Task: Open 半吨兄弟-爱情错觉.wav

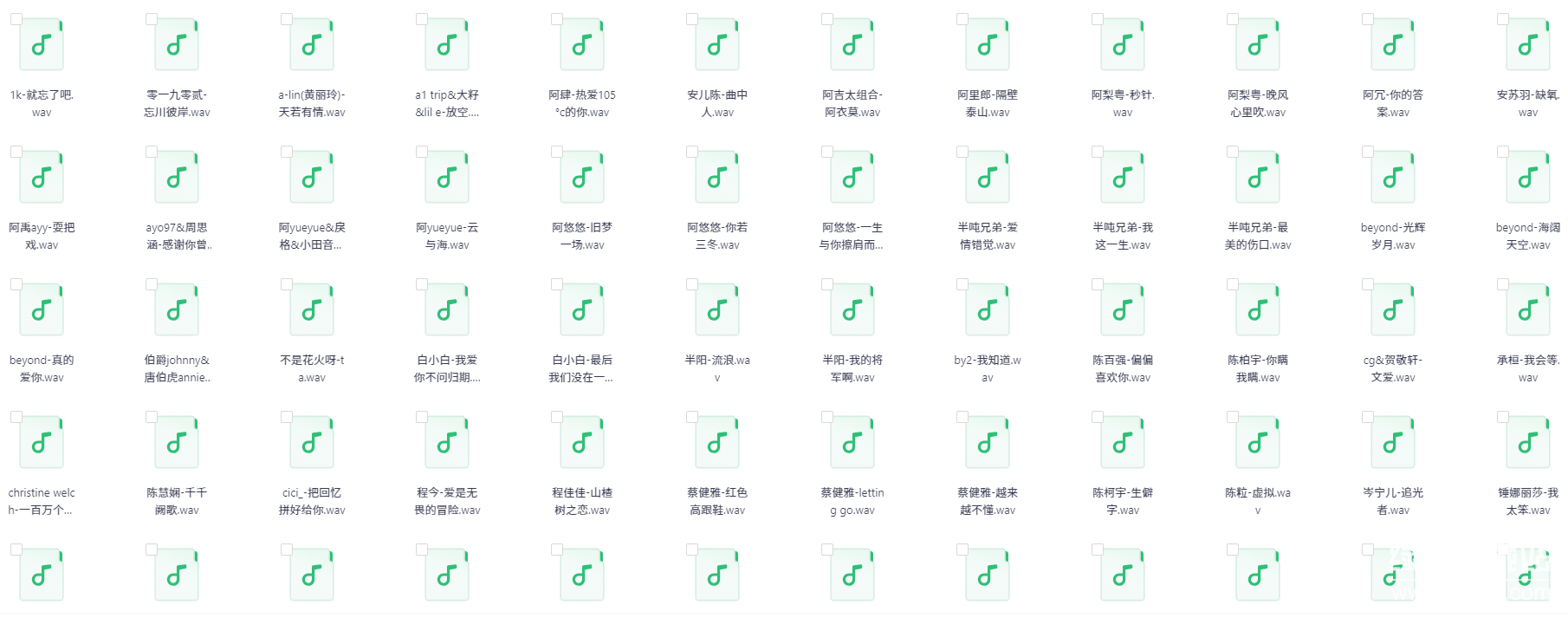Action: (988, 179)
